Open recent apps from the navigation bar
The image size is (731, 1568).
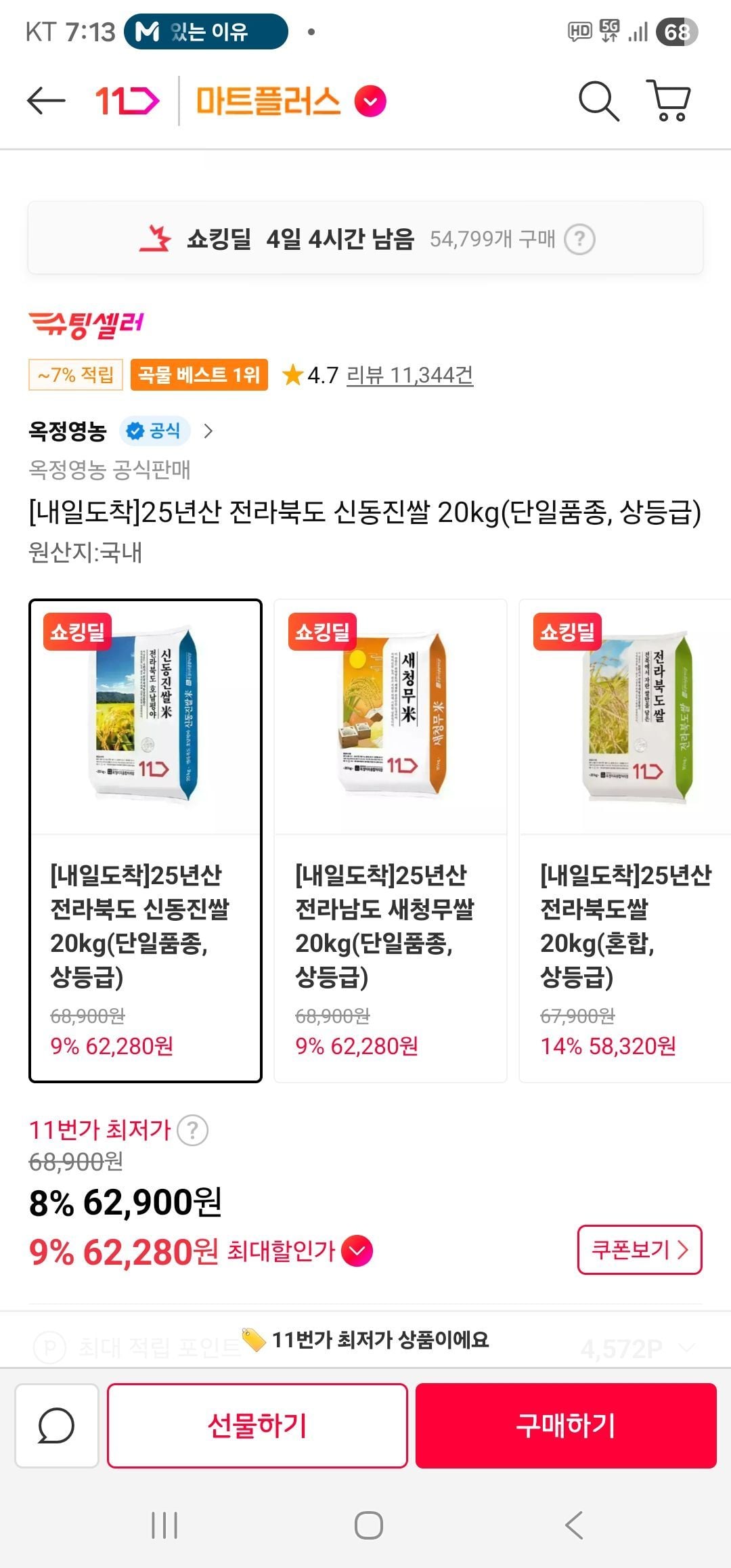pyautogui.click(x=164, y=1525)
